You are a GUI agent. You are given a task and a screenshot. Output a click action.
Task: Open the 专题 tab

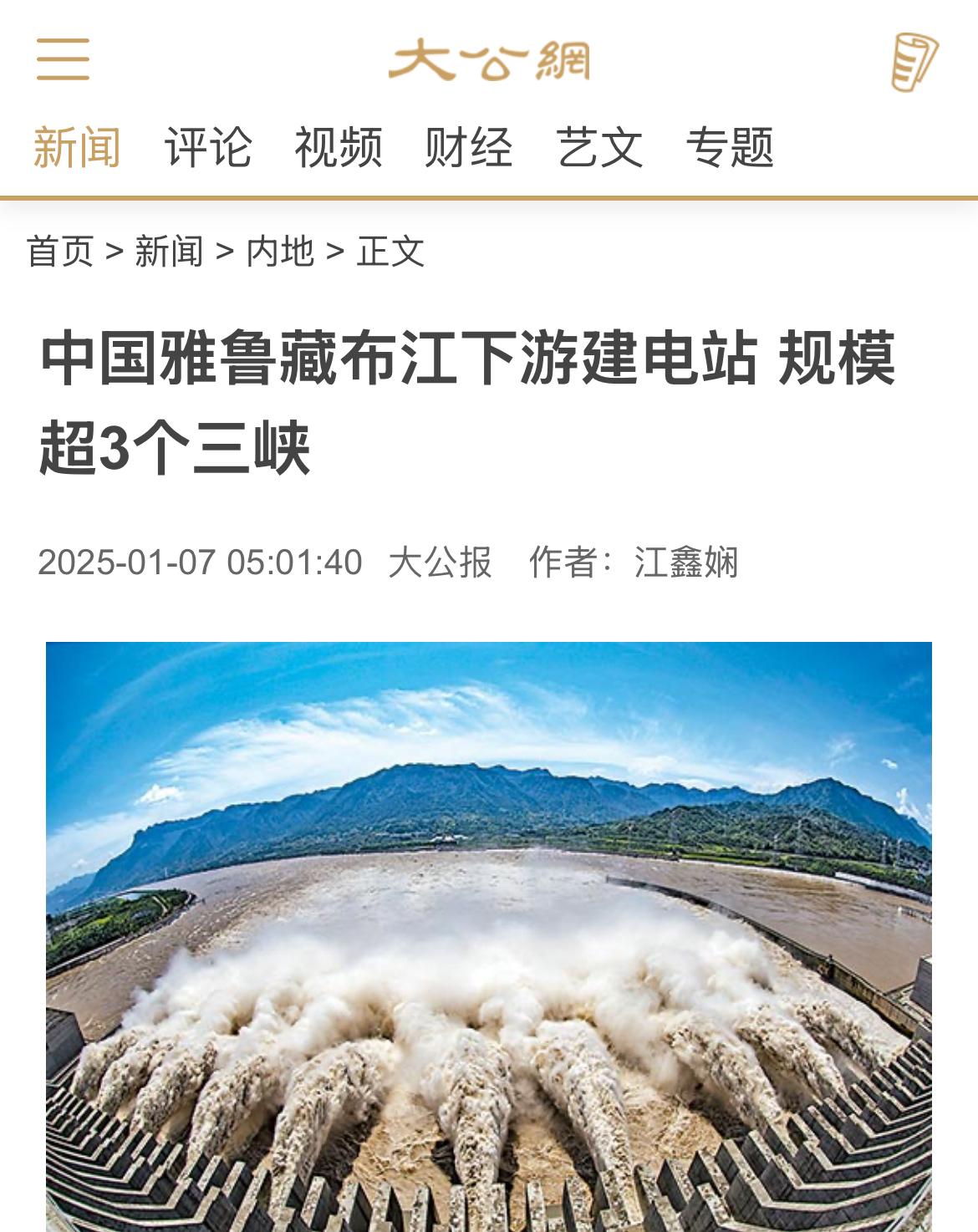click(730, 147)
